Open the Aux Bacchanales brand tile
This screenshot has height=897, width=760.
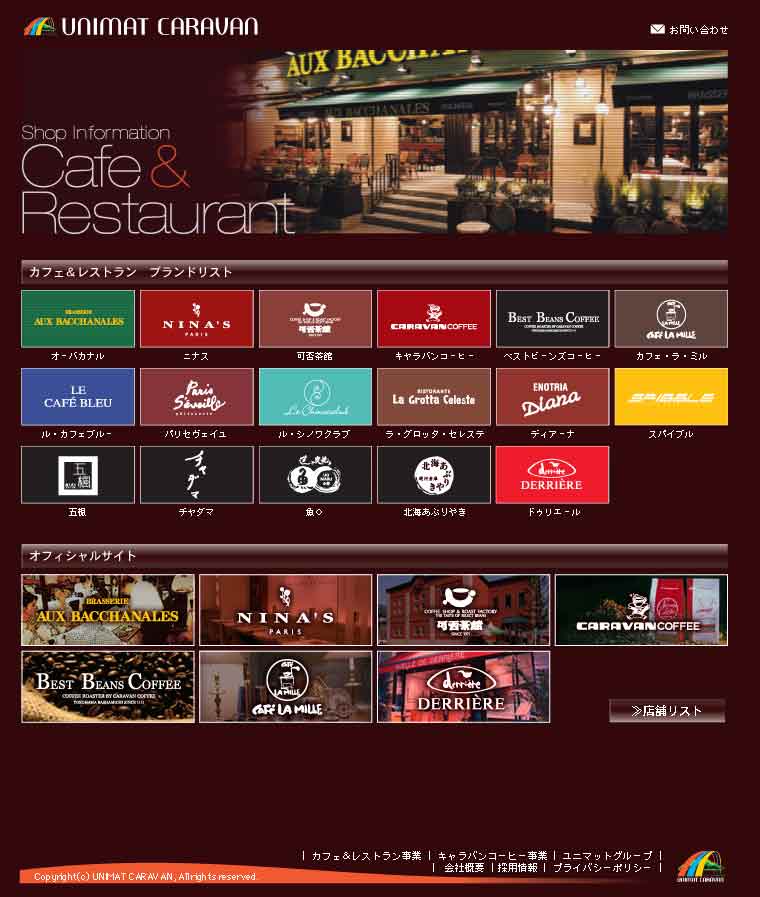pyautogui.click(x=78, y=319)
